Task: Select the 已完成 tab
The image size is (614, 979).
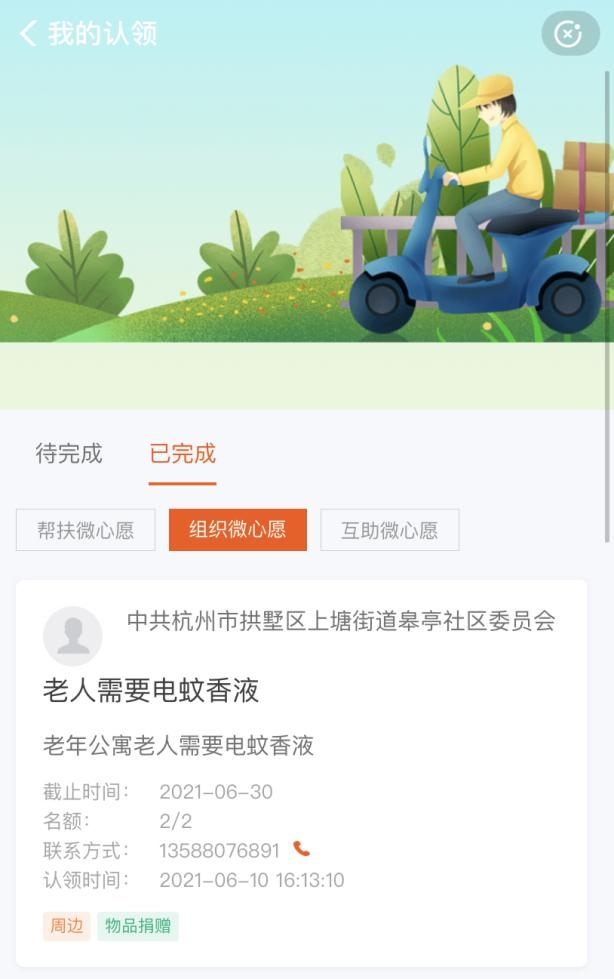Action: pyautogui.click(x=182, y=453)
